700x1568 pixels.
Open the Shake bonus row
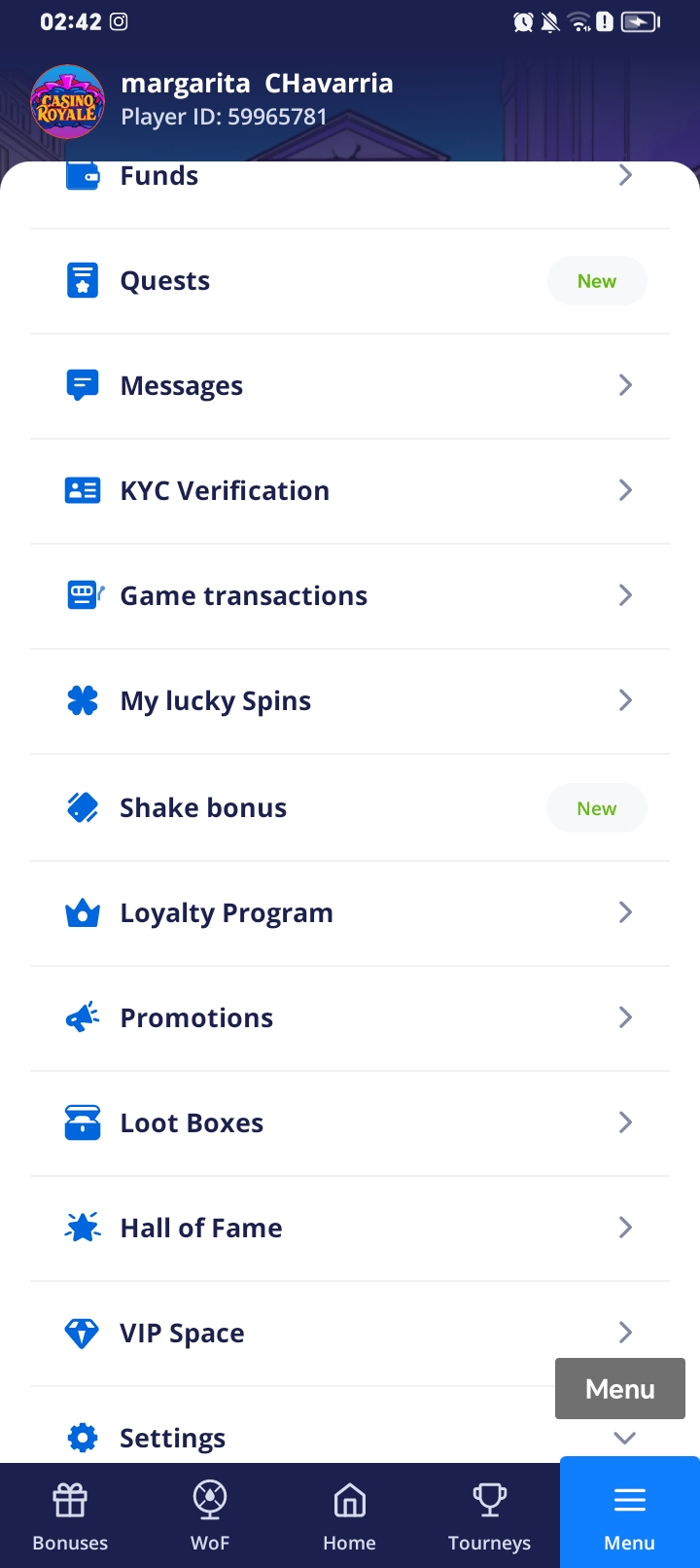[x=350, y=808]
